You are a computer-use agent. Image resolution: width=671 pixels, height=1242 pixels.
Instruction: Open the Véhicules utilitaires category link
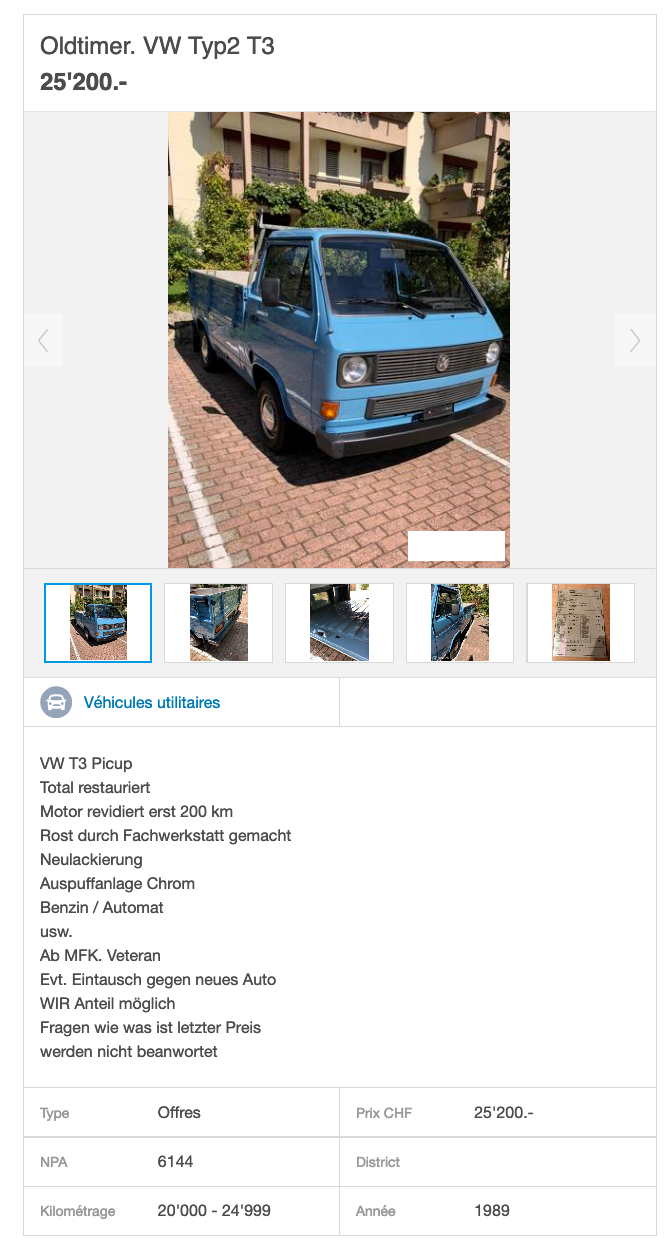click(x=151, y=702)
